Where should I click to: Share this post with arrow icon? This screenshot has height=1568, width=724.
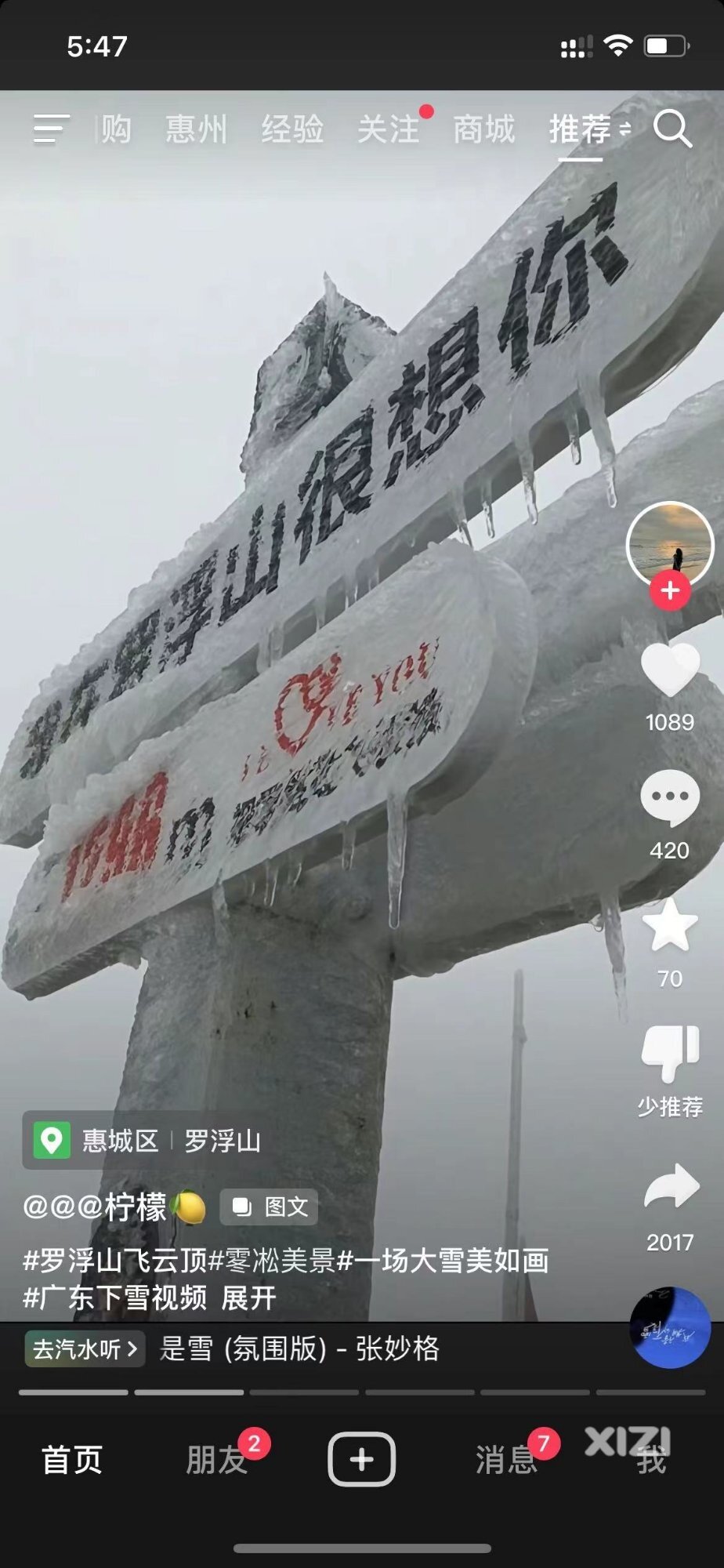[x=671, y=1187]
